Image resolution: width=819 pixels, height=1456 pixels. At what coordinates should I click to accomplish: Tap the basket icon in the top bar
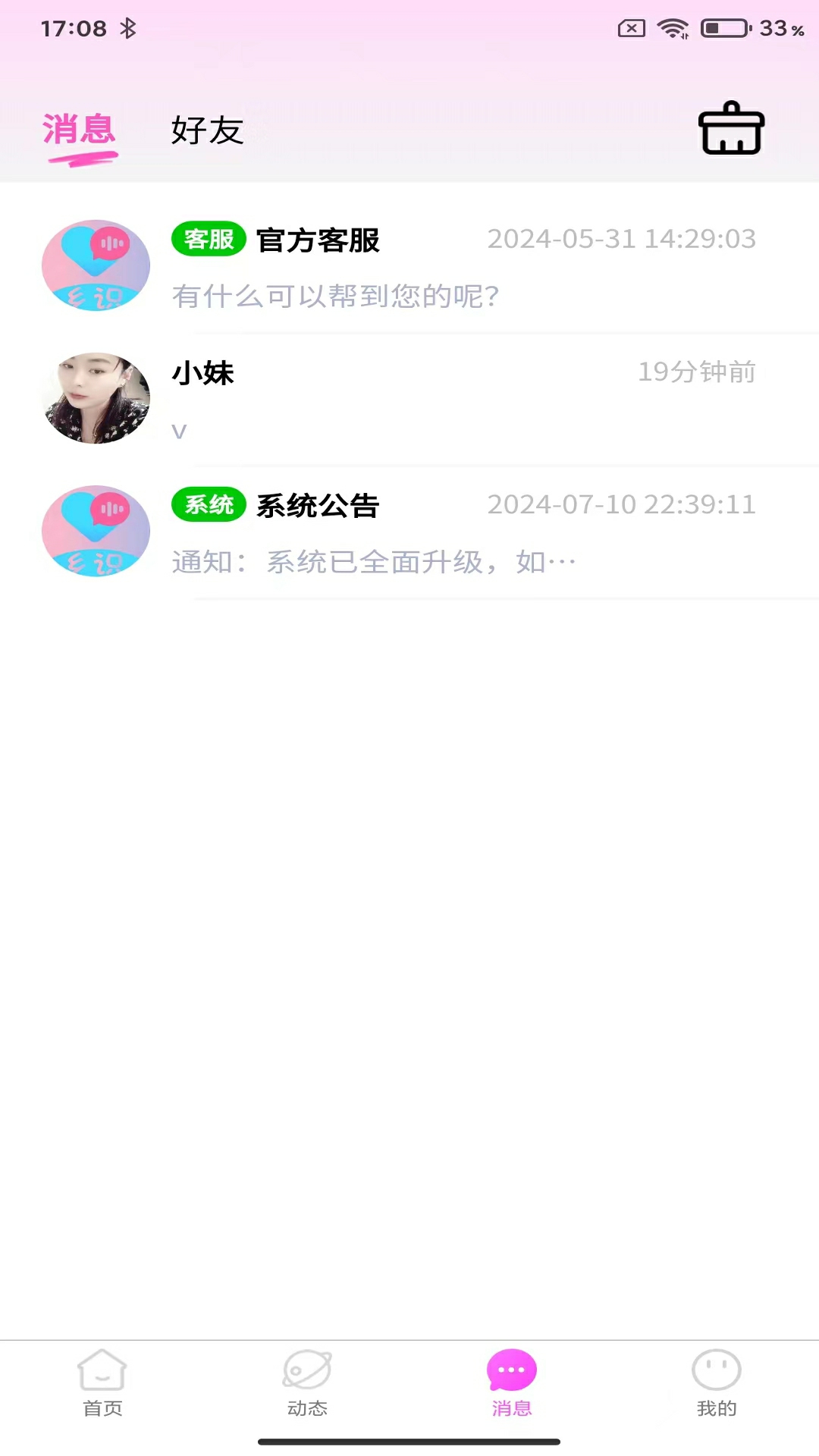[x=730, y=129]
